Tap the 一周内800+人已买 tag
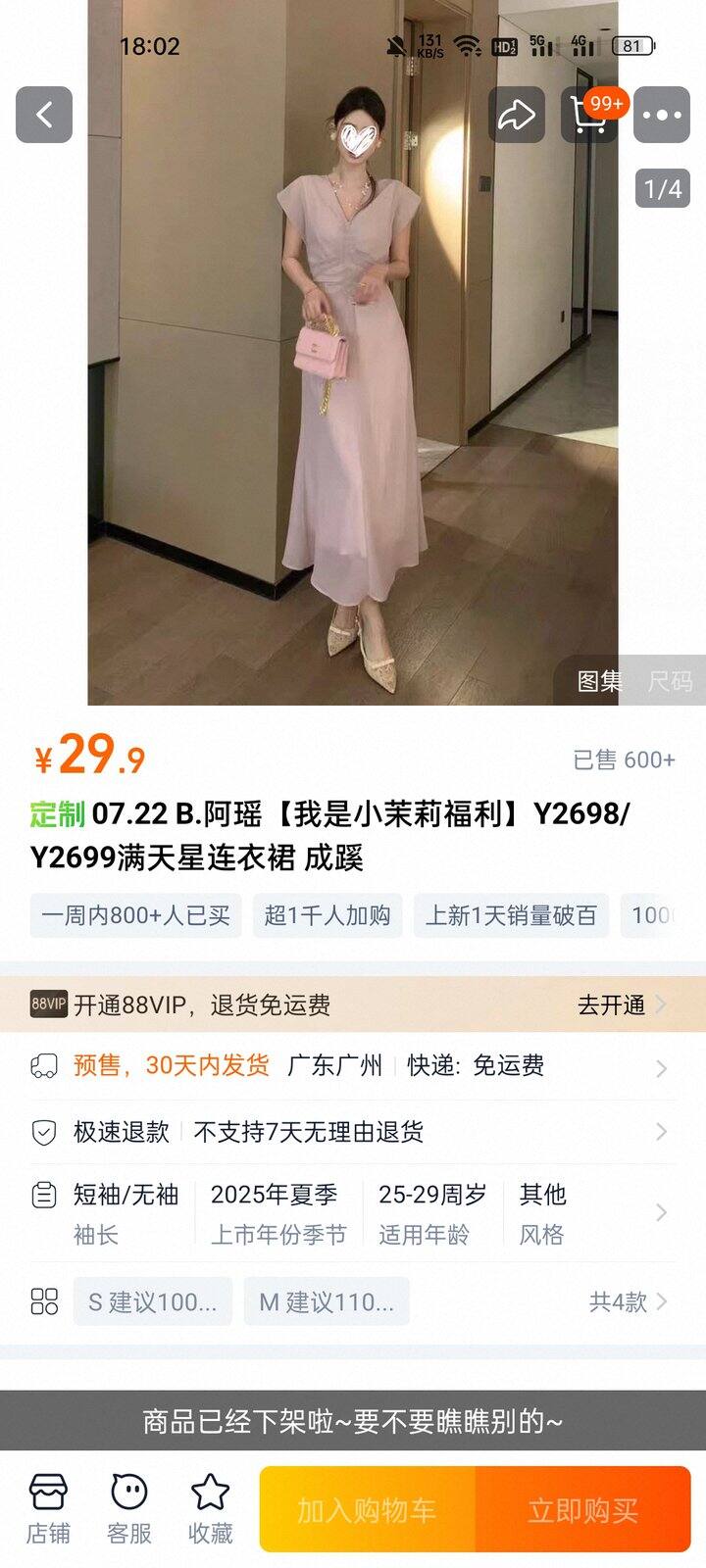The height and width of the screenshot is (1568, 706). pyautogui.click(x=135, y=915)
